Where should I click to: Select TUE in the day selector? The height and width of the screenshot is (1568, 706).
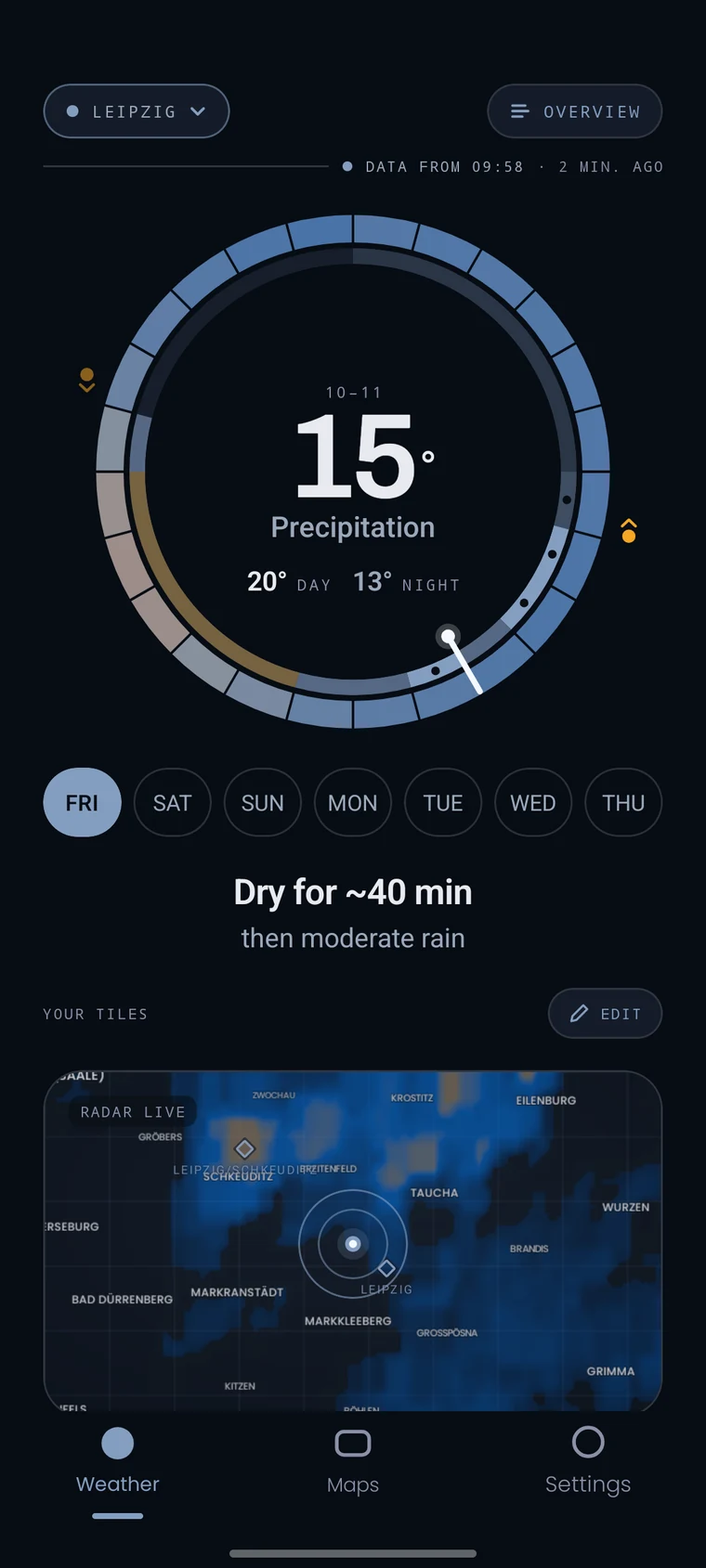443,802
